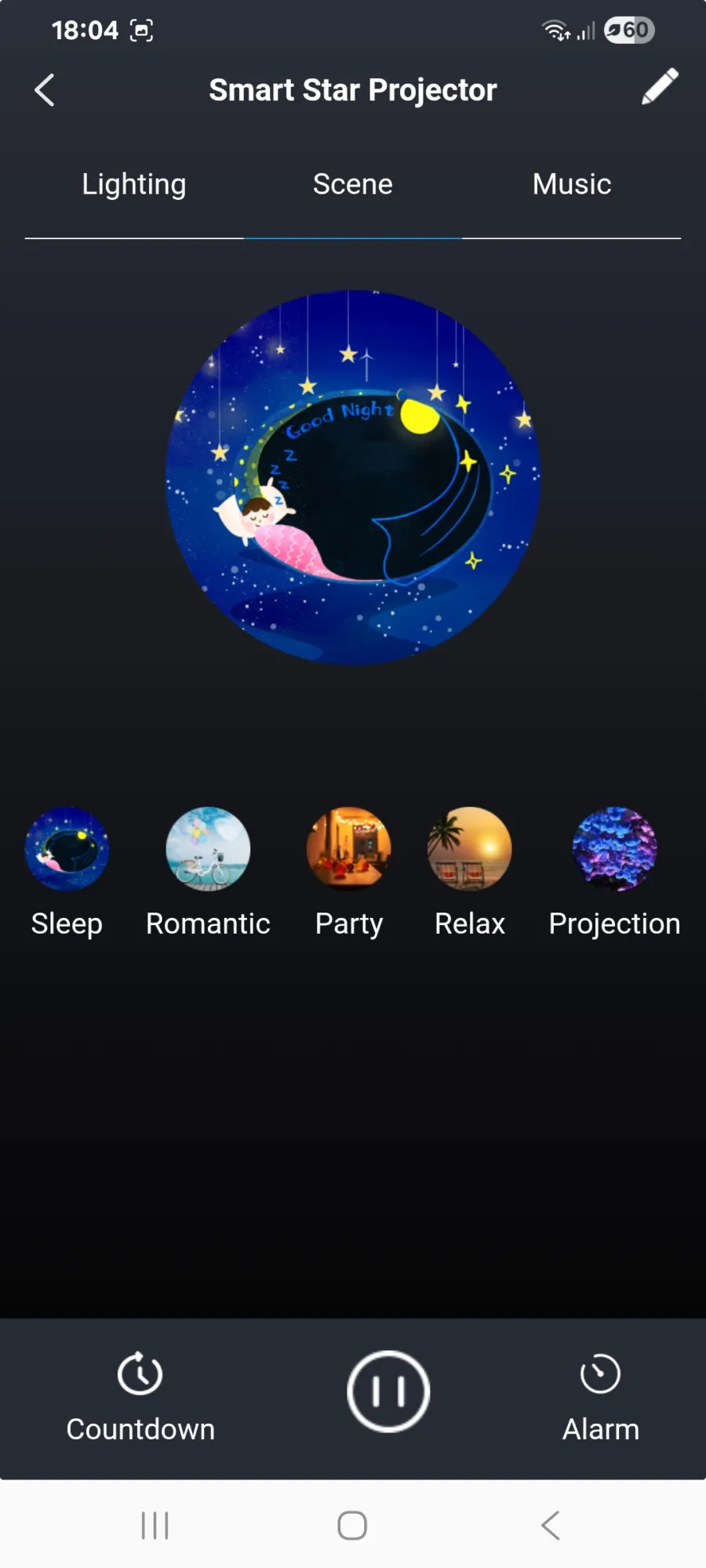
Task: Open the Music tab
Action: click(x=571, y=185)
